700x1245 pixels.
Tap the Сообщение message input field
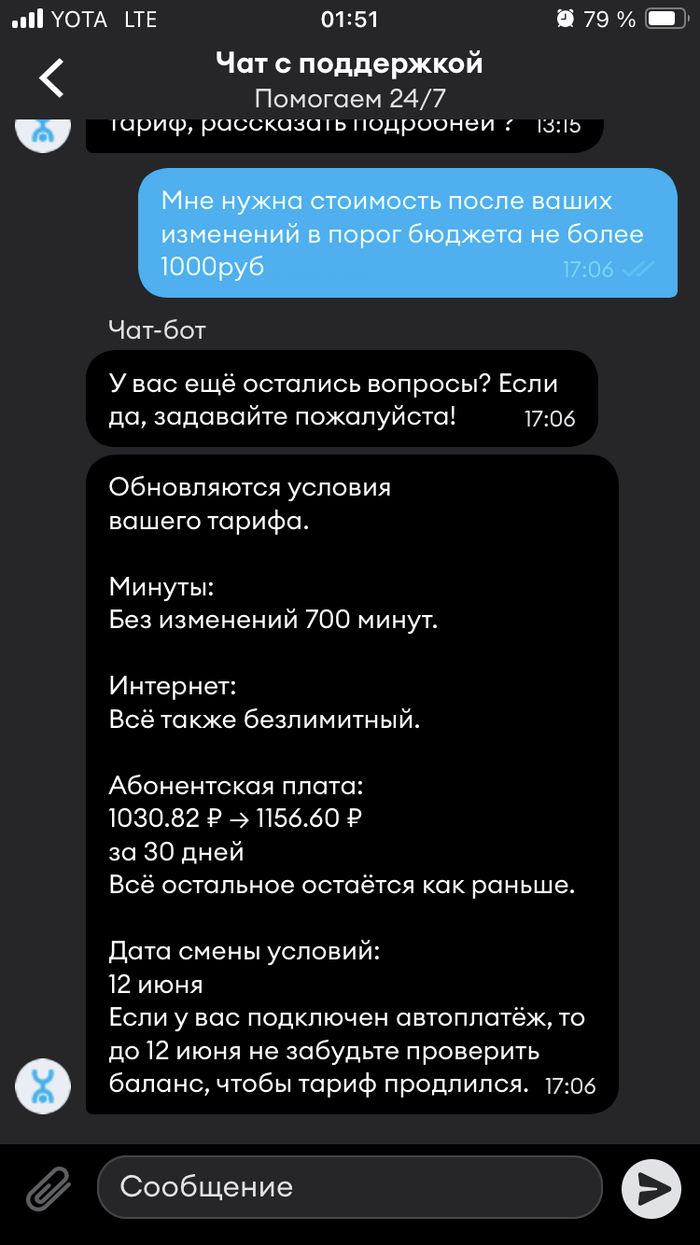click(350, 1187)
